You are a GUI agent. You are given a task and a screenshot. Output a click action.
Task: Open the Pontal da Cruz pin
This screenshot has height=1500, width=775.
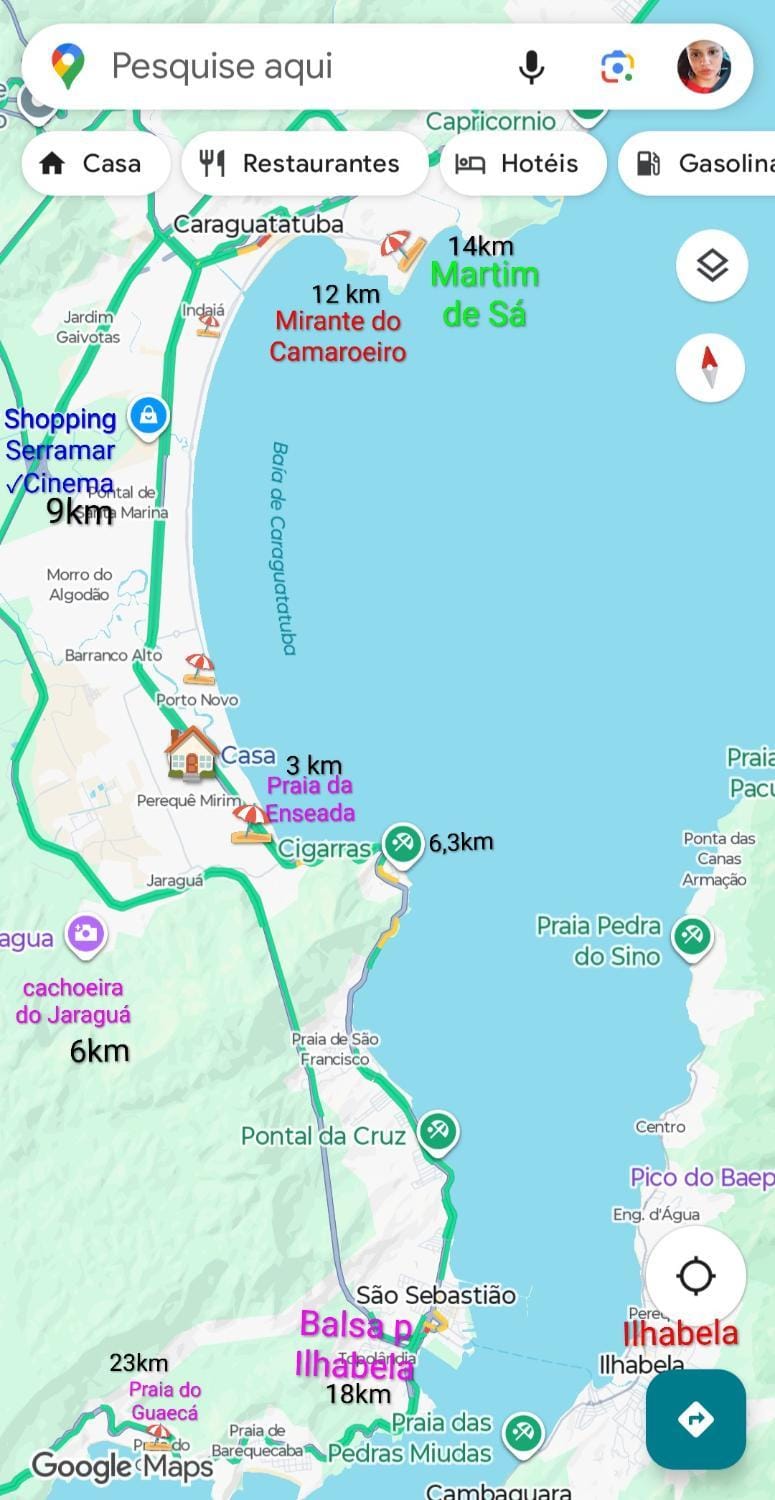437,1134
